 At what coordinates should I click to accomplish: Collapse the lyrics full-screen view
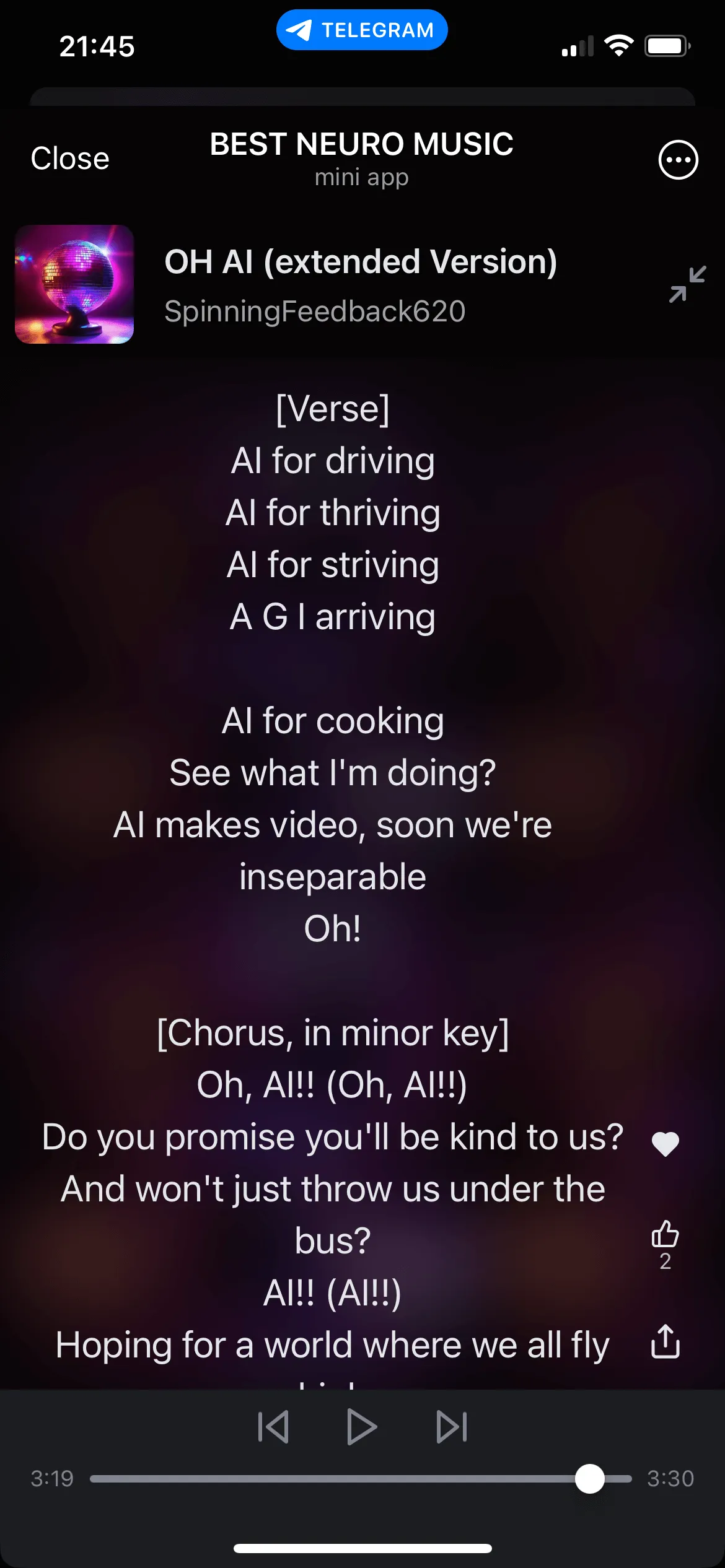point(687,284)
